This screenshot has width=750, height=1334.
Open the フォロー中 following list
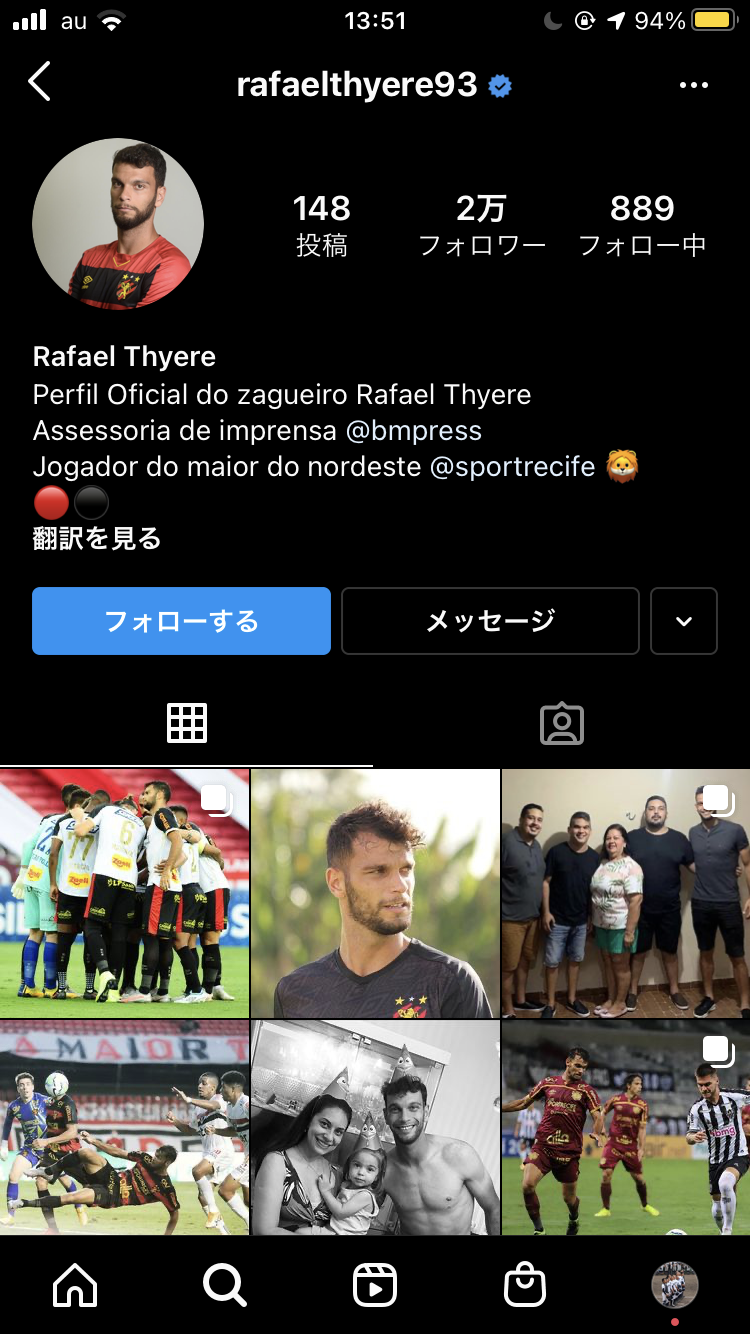tap(642, 225)
